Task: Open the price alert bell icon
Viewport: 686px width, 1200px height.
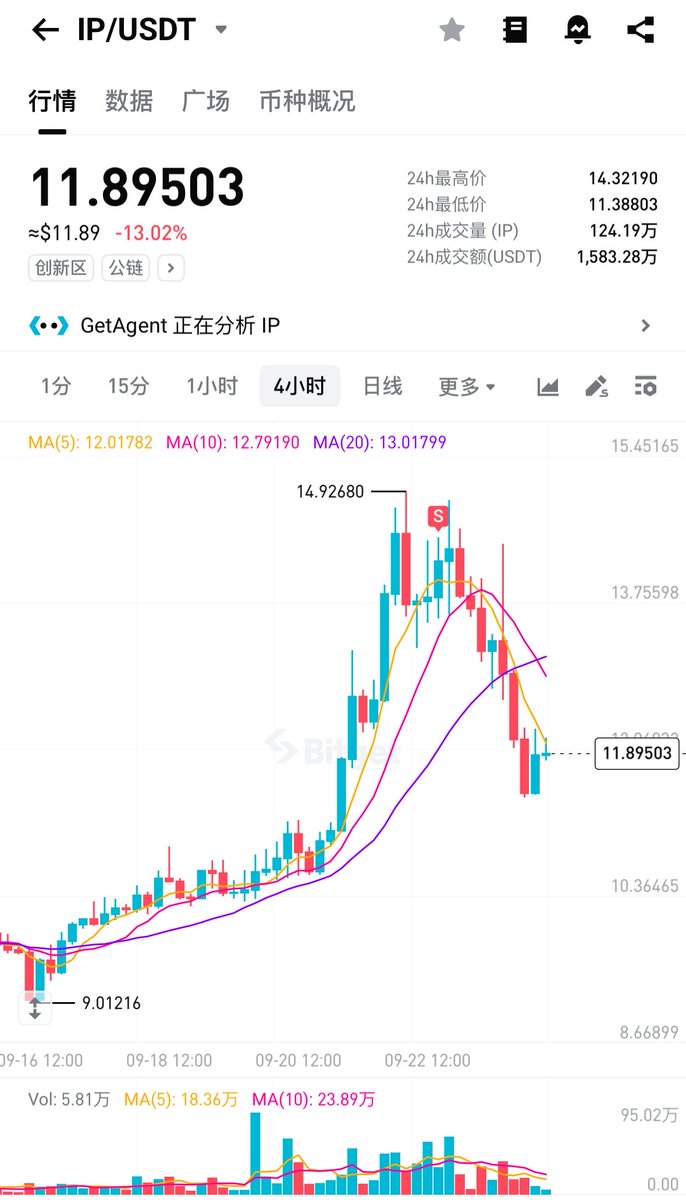Action: pos(577,30)
